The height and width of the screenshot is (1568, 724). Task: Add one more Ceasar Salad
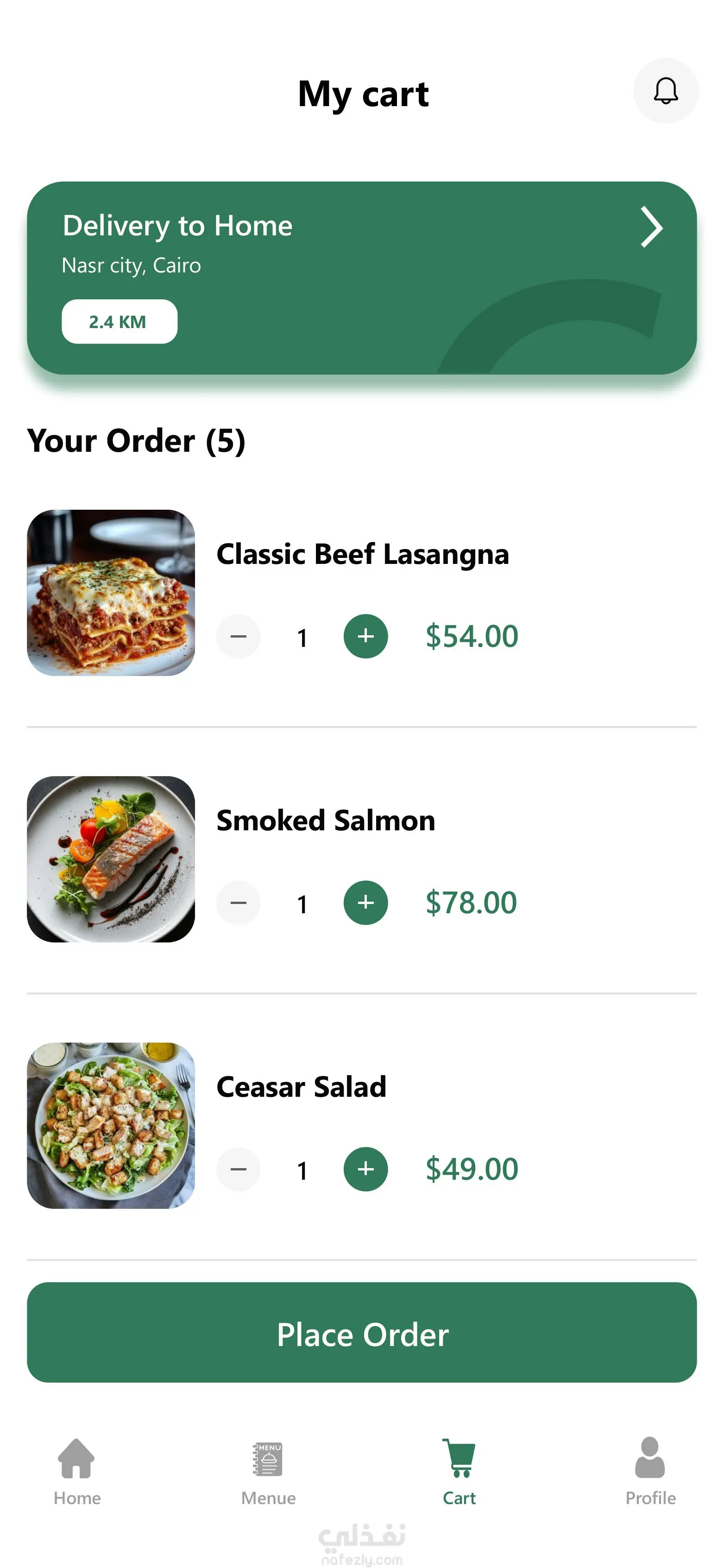[365, 1169]
